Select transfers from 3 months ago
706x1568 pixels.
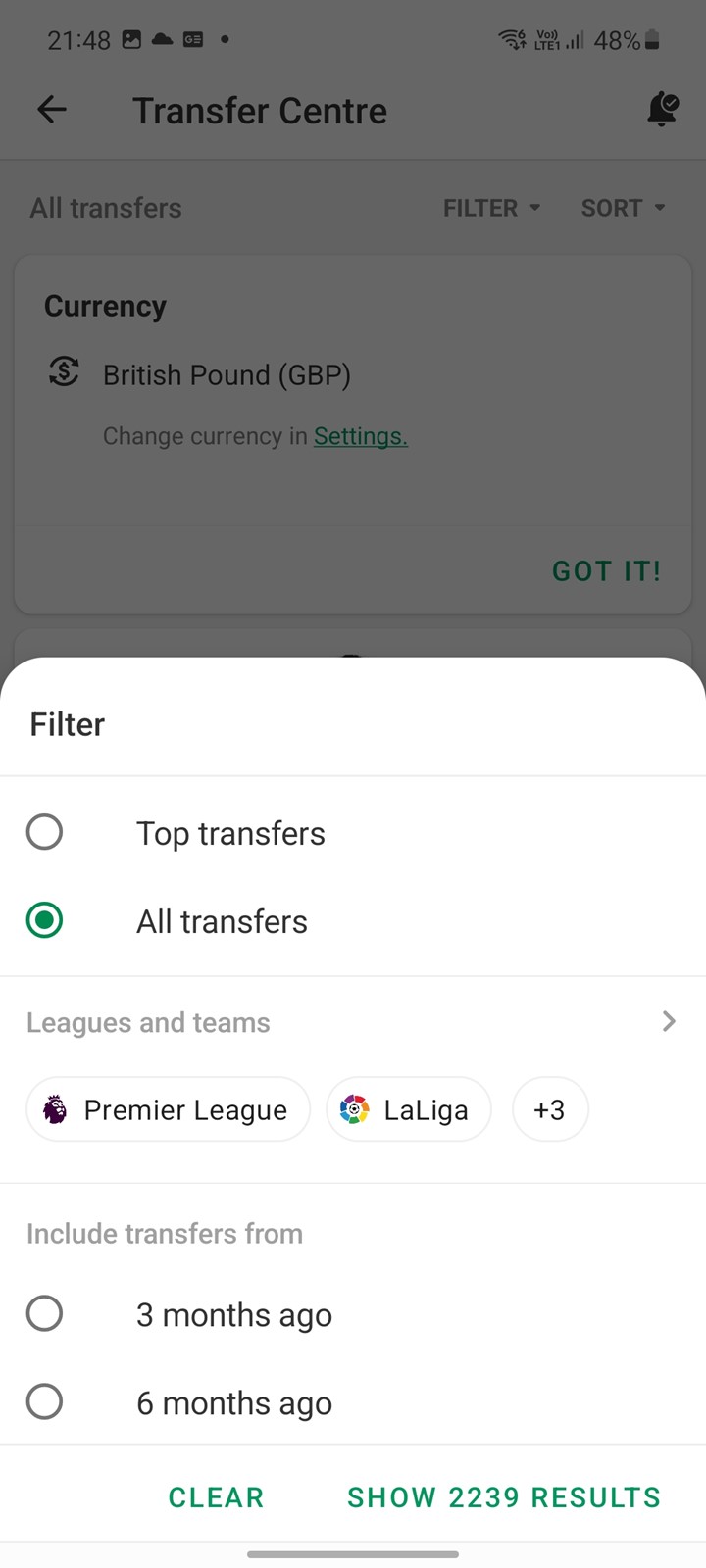pyautogui.click(x=353, y=1314)
